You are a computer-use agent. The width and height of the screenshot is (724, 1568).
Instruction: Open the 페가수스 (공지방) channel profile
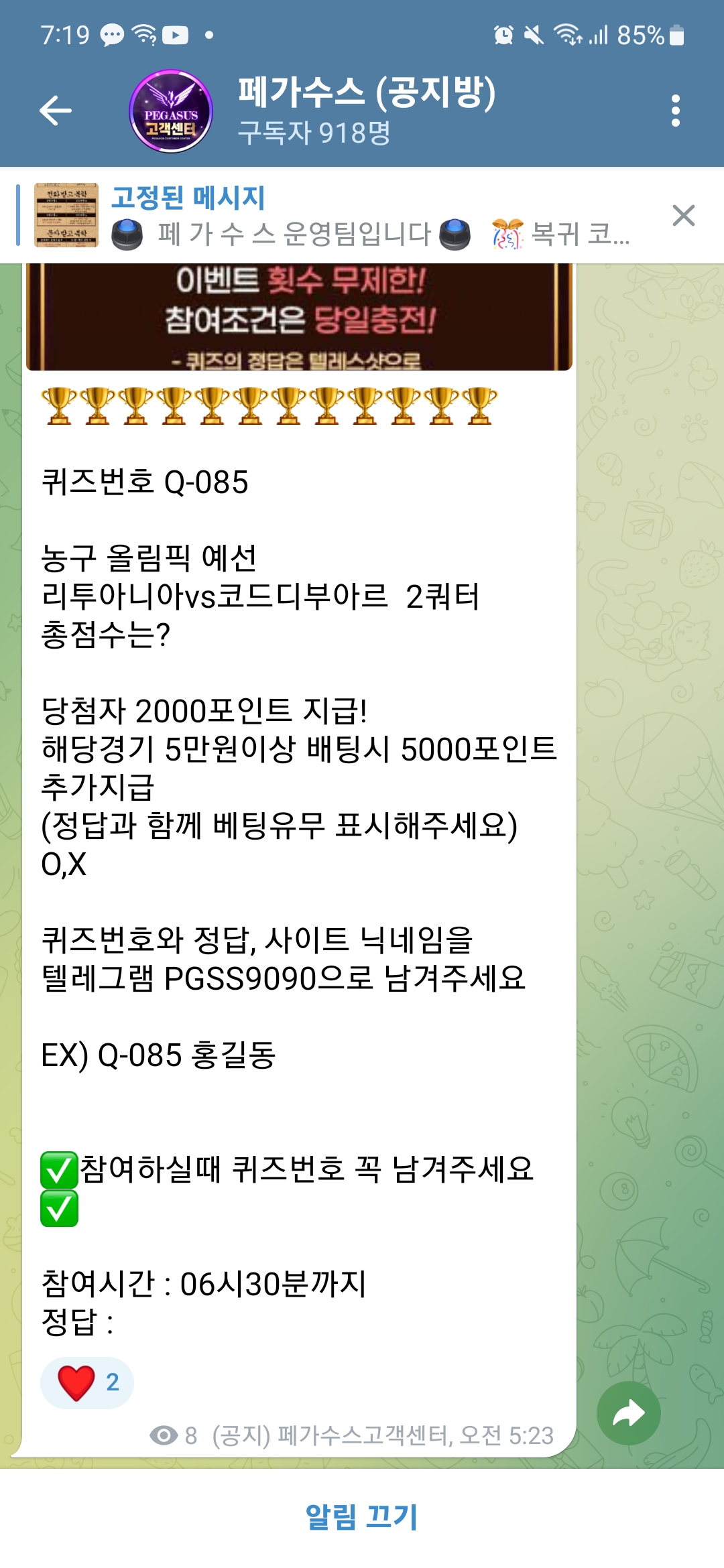click(365, 111)
